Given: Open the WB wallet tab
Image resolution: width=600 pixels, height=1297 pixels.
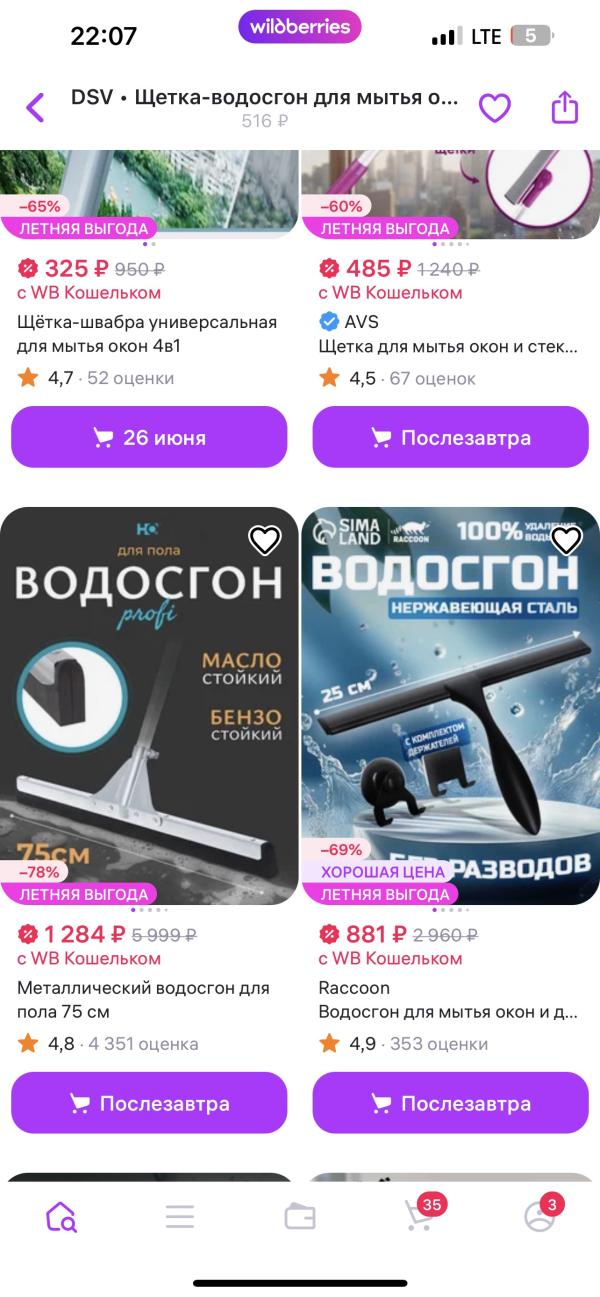Looking at the screenshot, I should point(300,1216).
